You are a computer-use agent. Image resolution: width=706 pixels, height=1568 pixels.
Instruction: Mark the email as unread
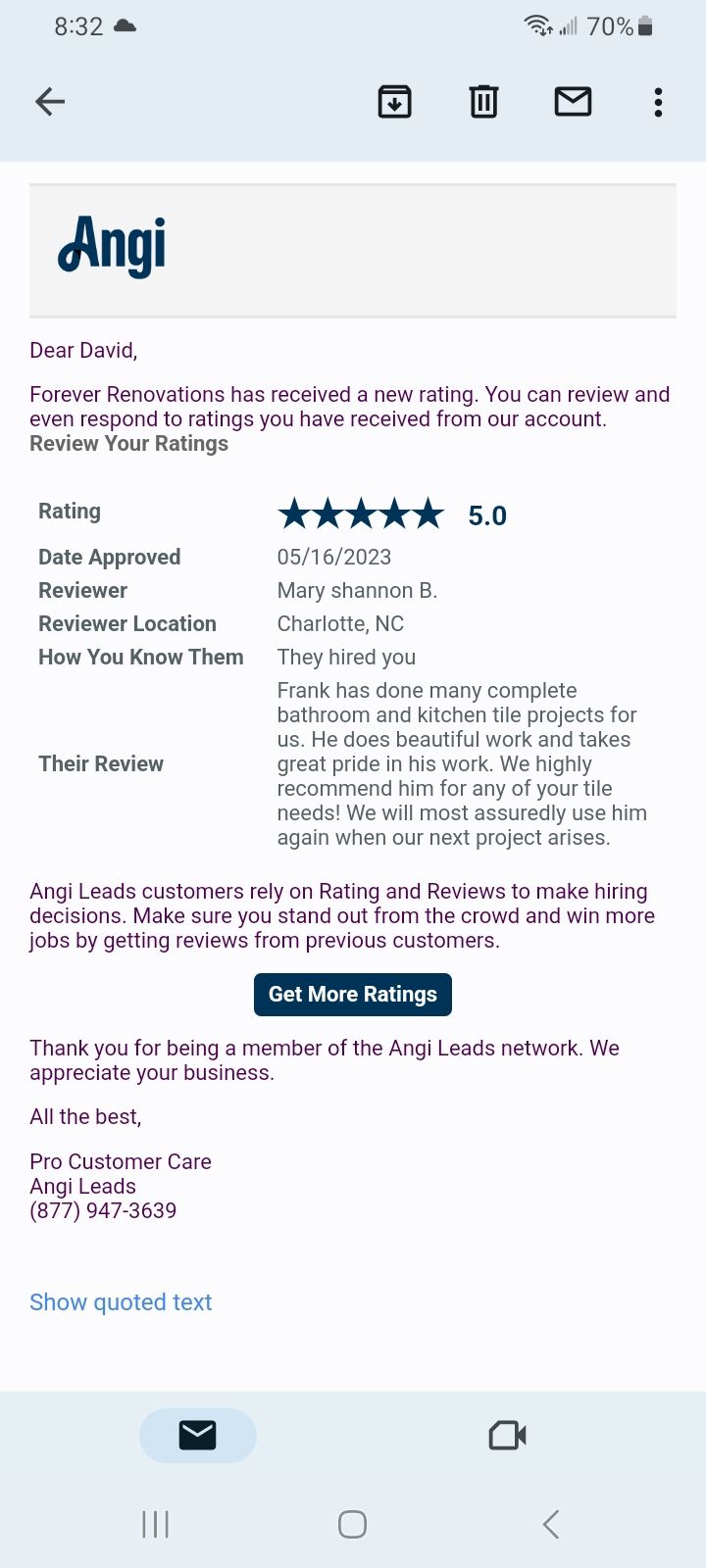tap(573, 102)
